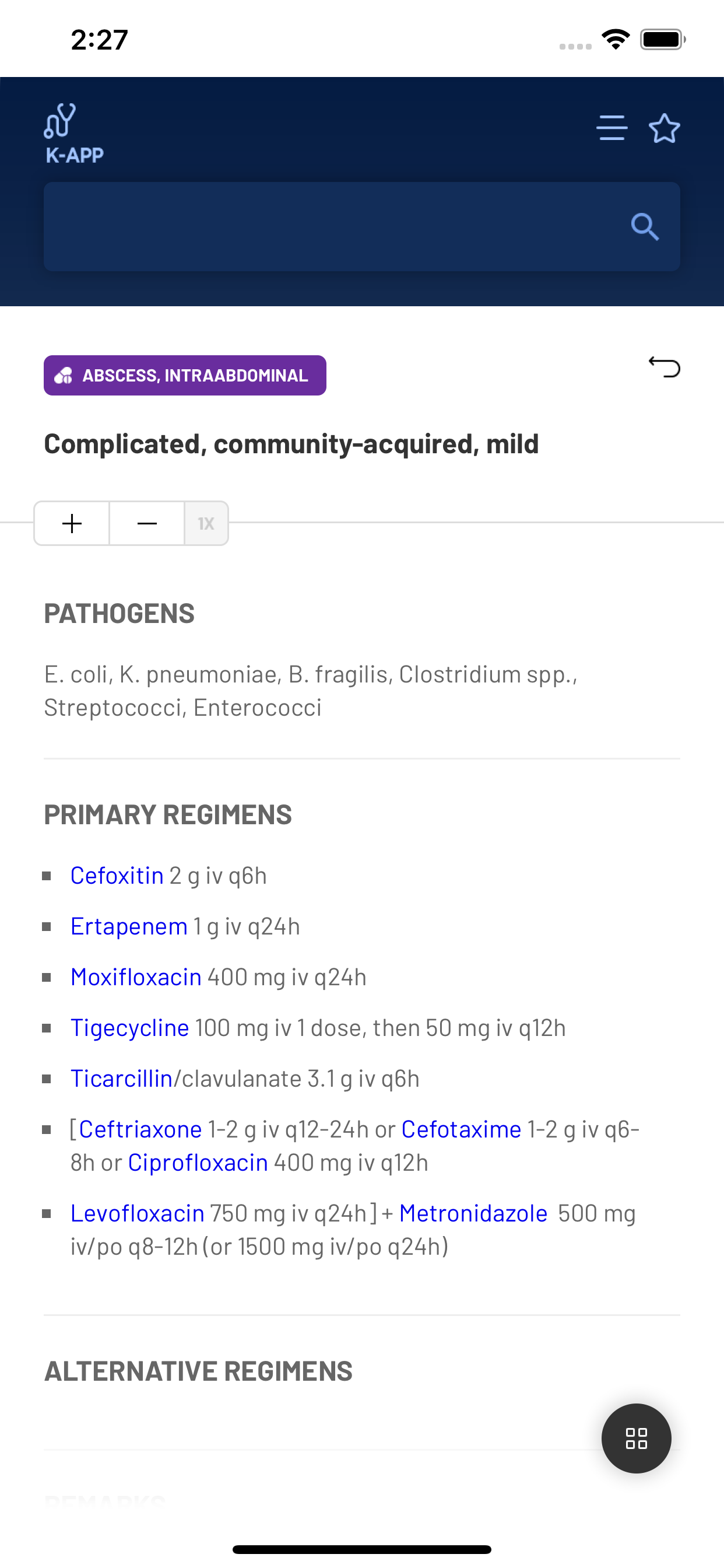Click the ABSCESS, INTRAABDOMINAL badge

click(x=185, y=375)
